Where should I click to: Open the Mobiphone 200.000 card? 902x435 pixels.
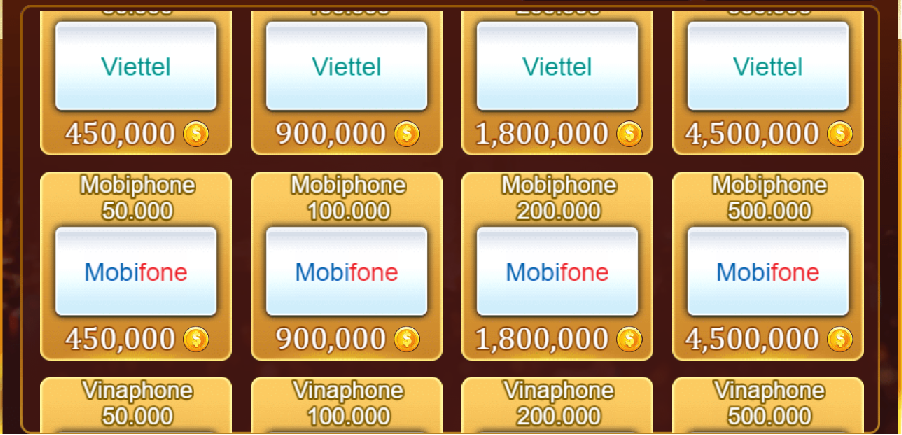pos(557,272)
